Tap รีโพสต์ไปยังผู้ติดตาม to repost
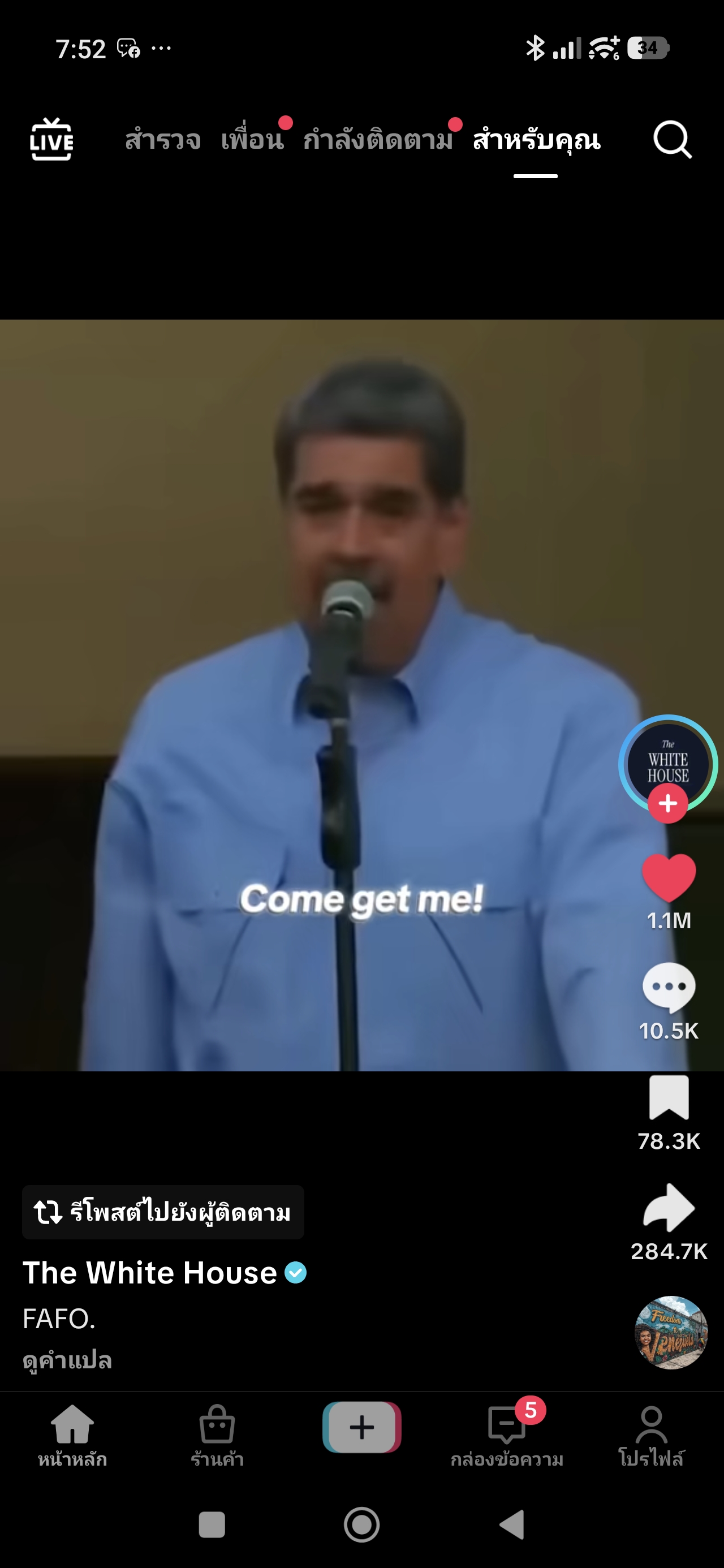 tap(163, 1212)
